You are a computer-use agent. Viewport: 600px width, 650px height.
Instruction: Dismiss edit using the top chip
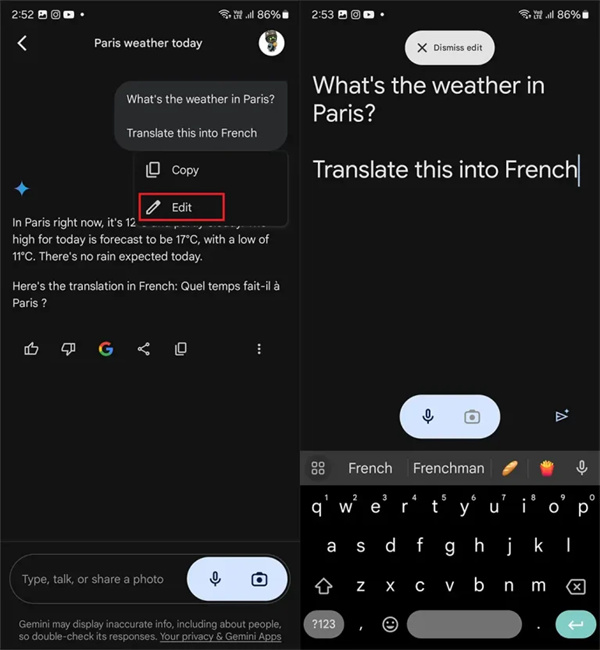point(449,47)
